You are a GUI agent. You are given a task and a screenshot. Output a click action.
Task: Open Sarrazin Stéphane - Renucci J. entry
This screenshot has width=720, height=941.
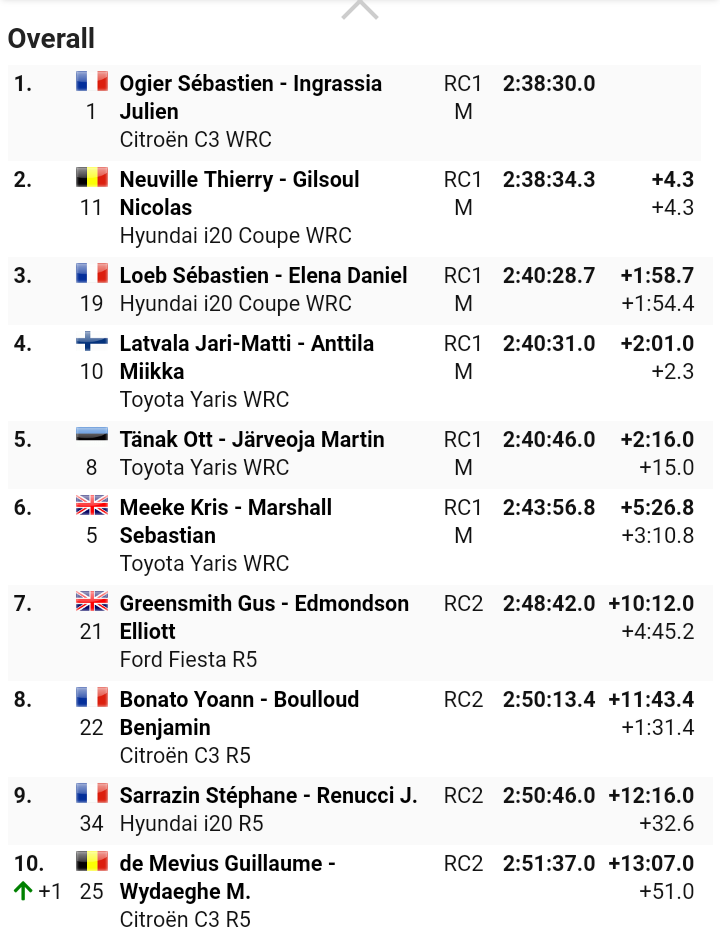click(x=268, y=796)
